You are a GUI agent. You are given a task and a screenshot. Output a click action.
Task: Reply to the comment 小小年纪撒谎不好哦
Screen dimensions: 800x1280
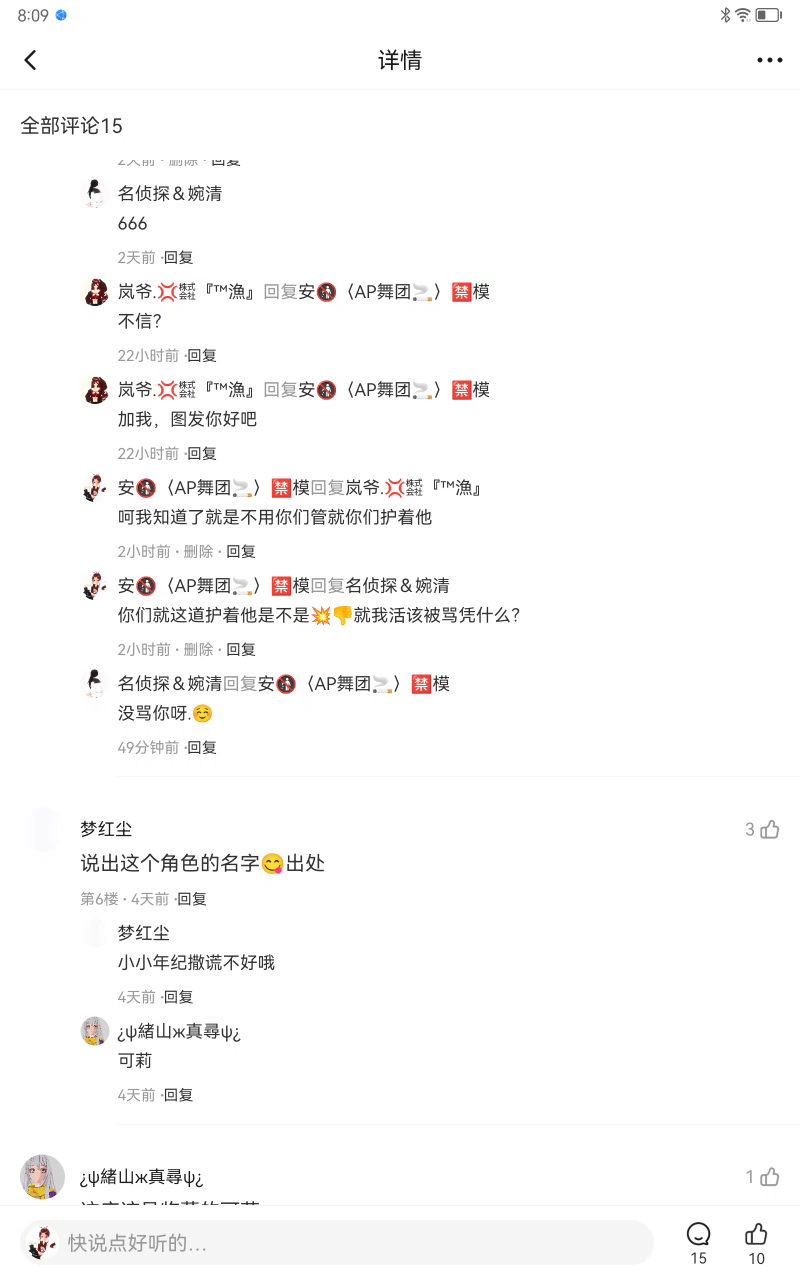pyautogui.click(x=179, y=997)
